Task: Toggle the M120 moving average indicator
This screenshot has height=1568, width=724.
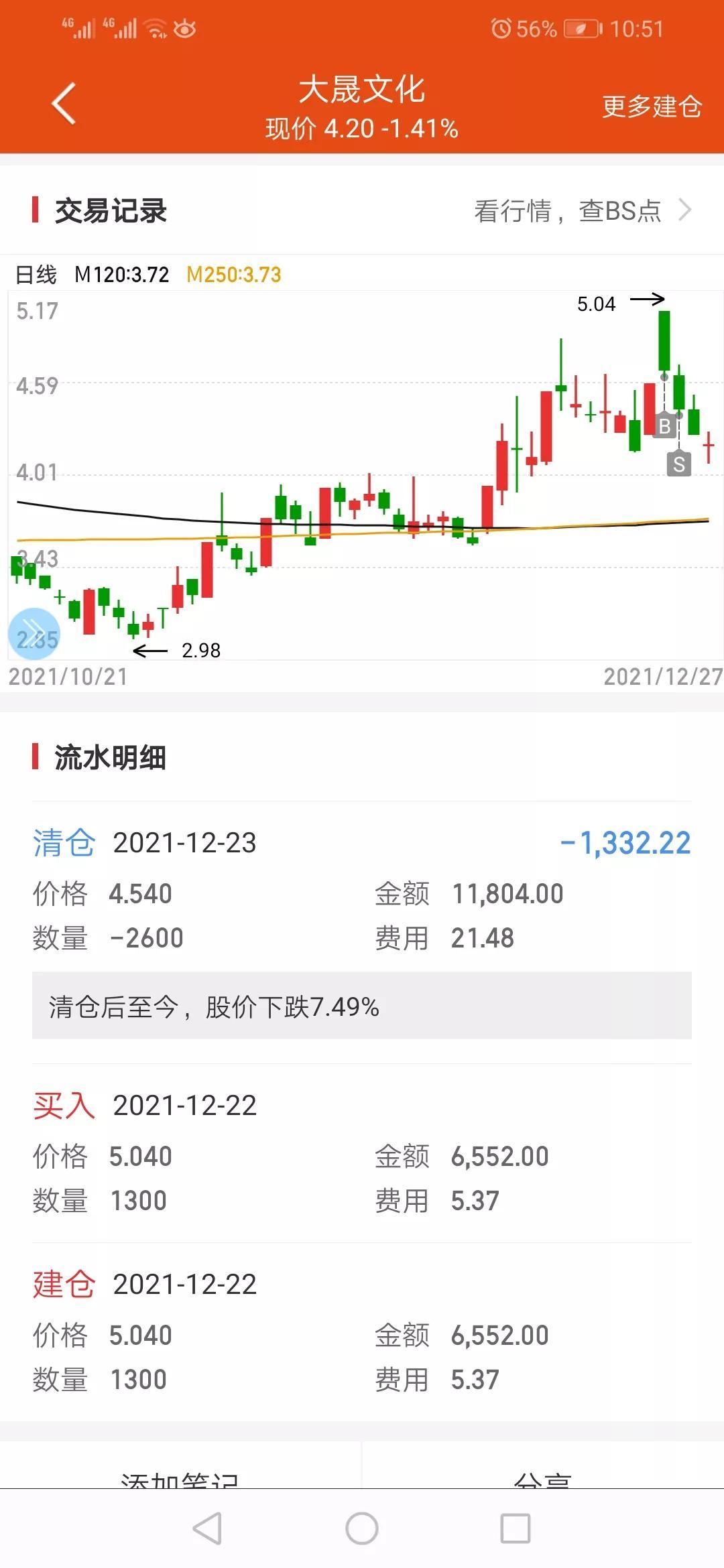Action: (x=123, y=274)
